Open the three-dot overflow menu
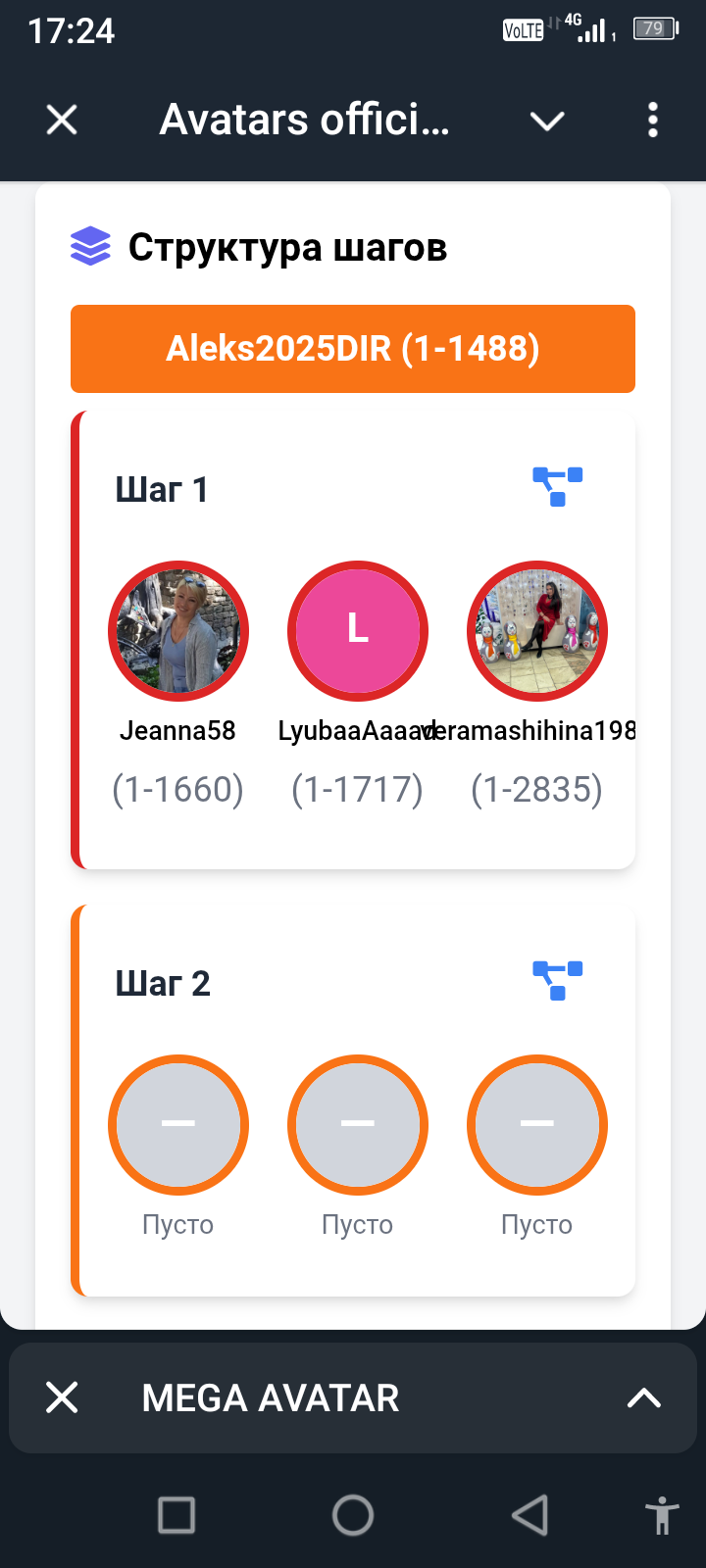Screen dimensions: 706x1568 [x=653, y=121]
